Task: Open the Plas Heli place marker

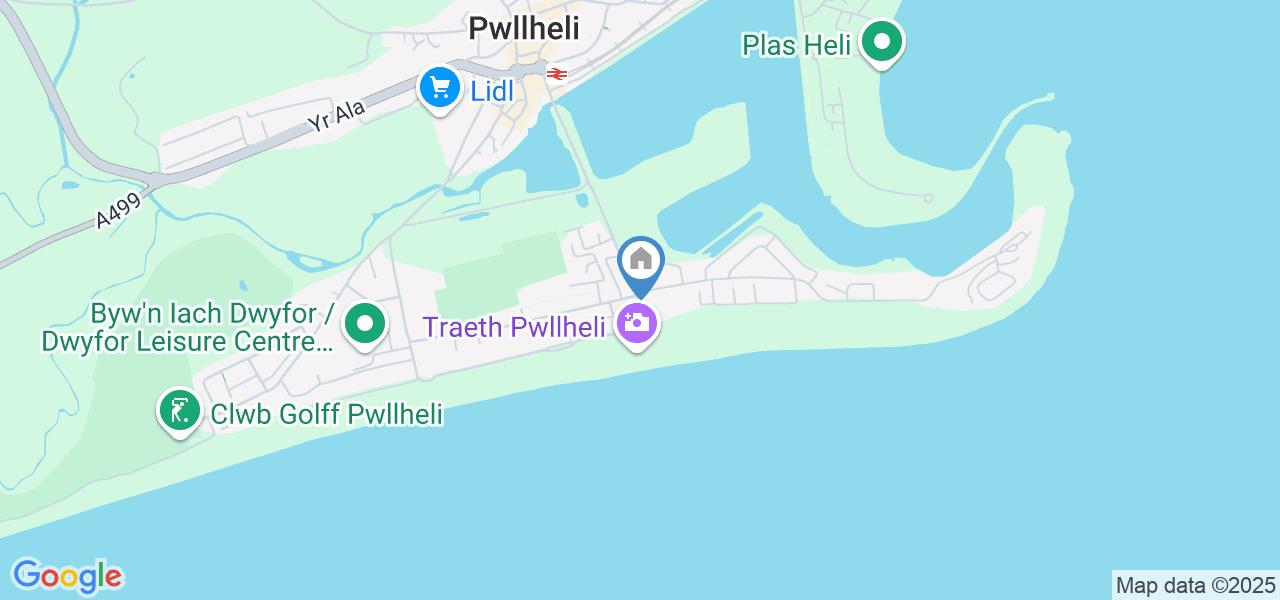Action: click(x=882, y=43)
